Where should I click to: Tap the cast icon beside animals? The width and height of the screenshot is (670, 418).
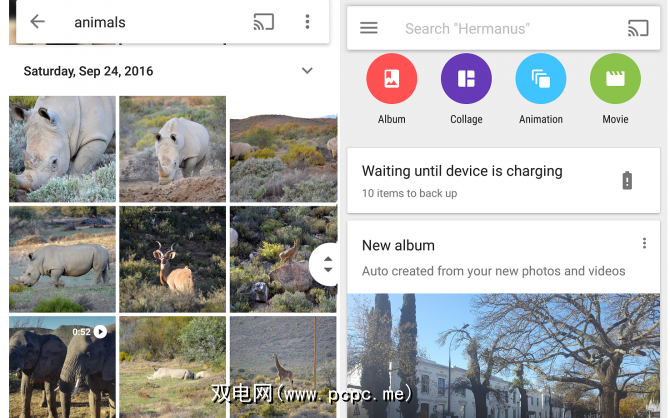click(x=264, y=22)
